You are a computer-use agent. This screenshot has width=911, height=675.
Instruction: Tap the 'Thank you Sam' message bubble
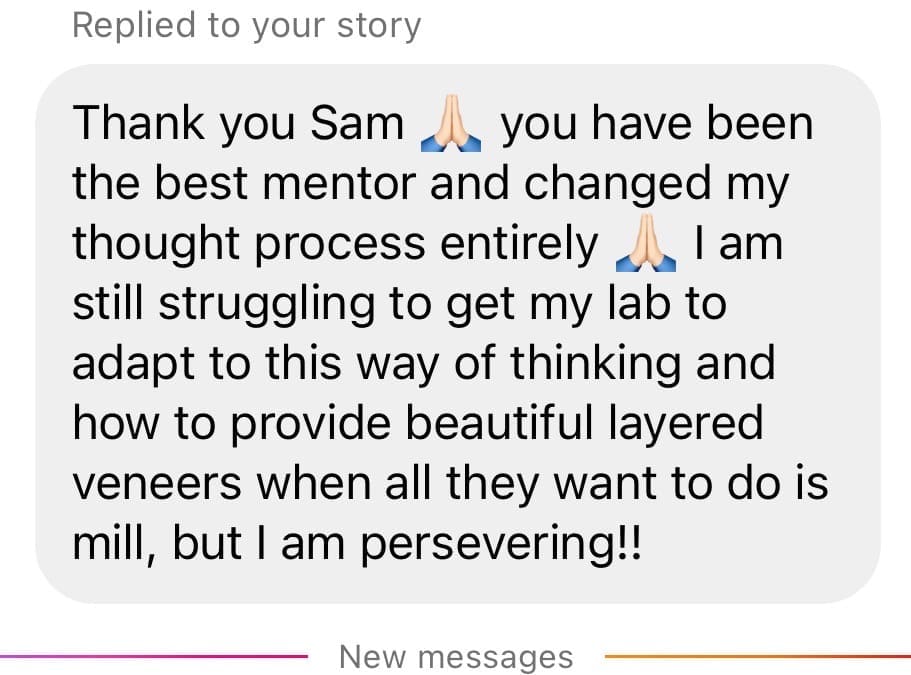click(456, 335)
